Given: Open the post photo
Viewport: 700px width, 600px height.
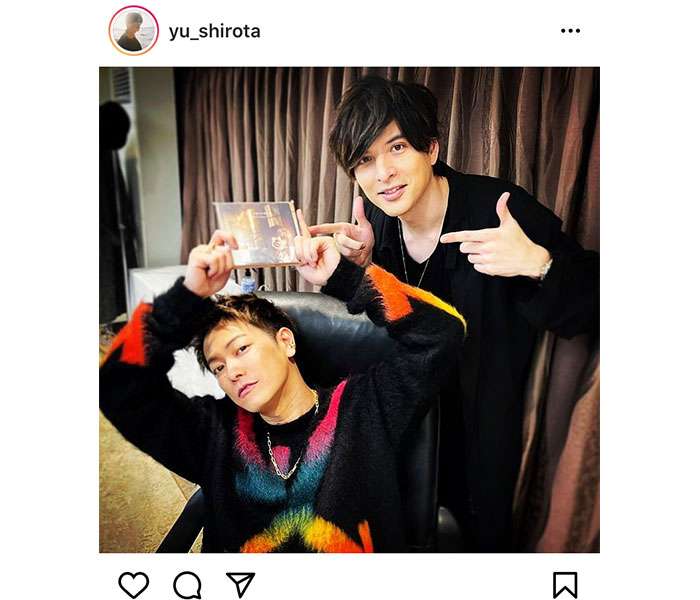Looking at the screenshot, I should coord(349,310).
